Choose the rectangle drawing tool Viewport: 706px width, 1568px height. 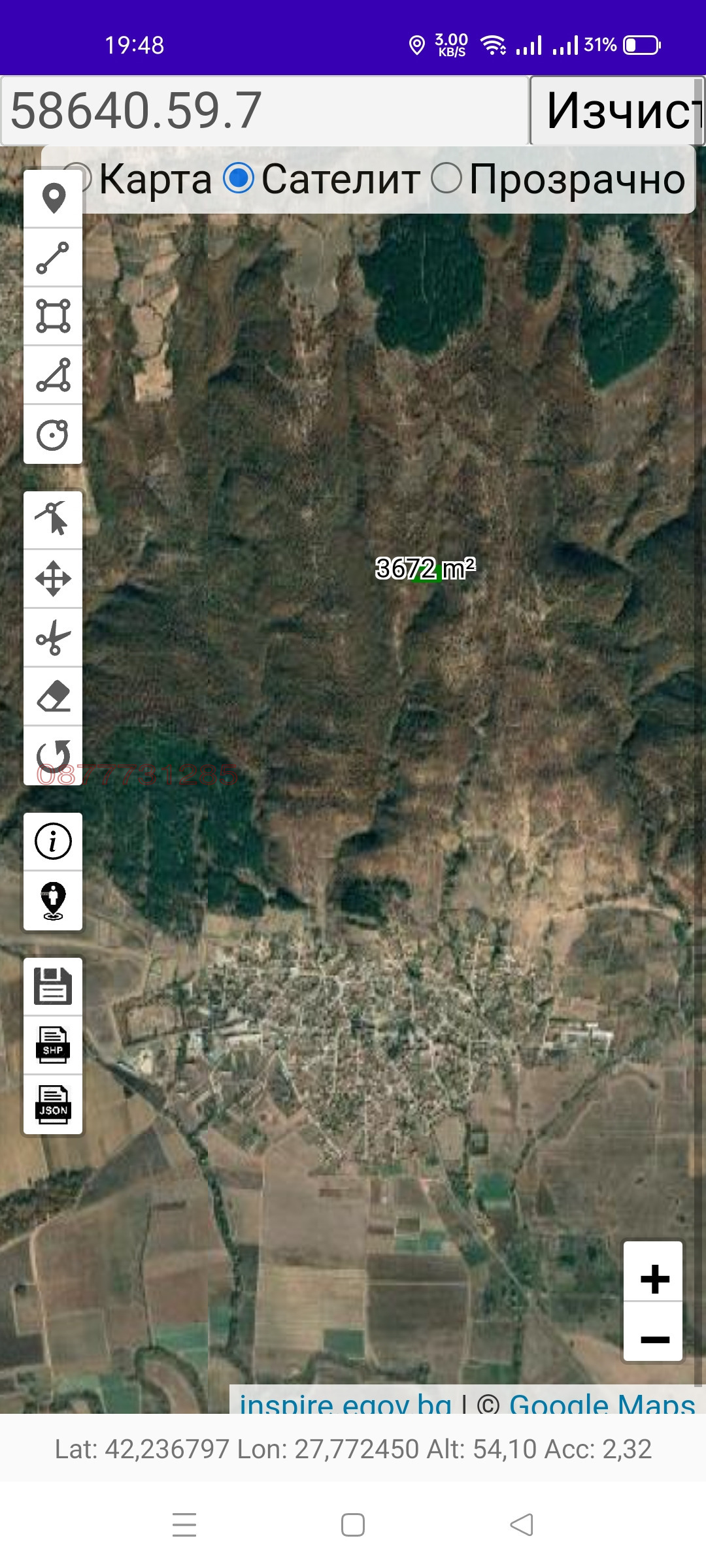[x=53, y=316]
